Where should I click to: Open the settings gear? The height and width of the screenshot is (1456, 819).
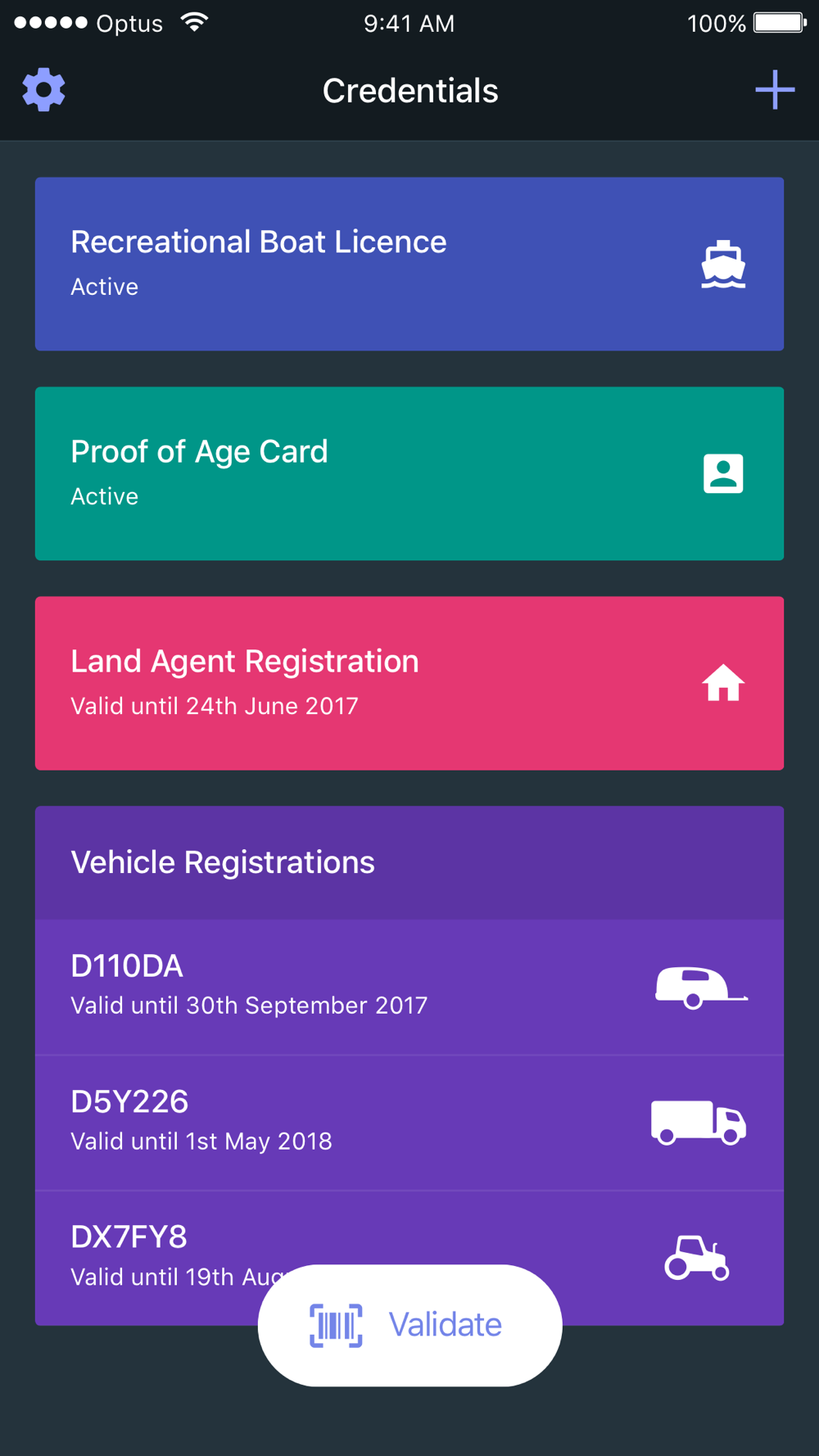[43, 89]
